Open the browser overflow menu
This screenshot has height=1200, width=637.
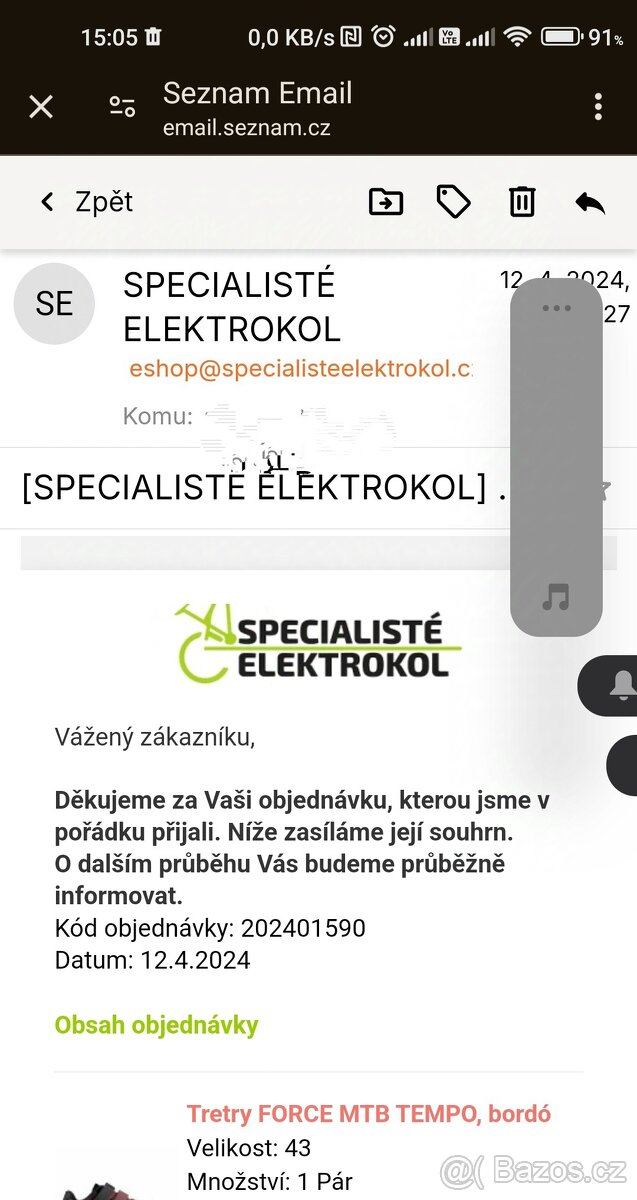597,107
